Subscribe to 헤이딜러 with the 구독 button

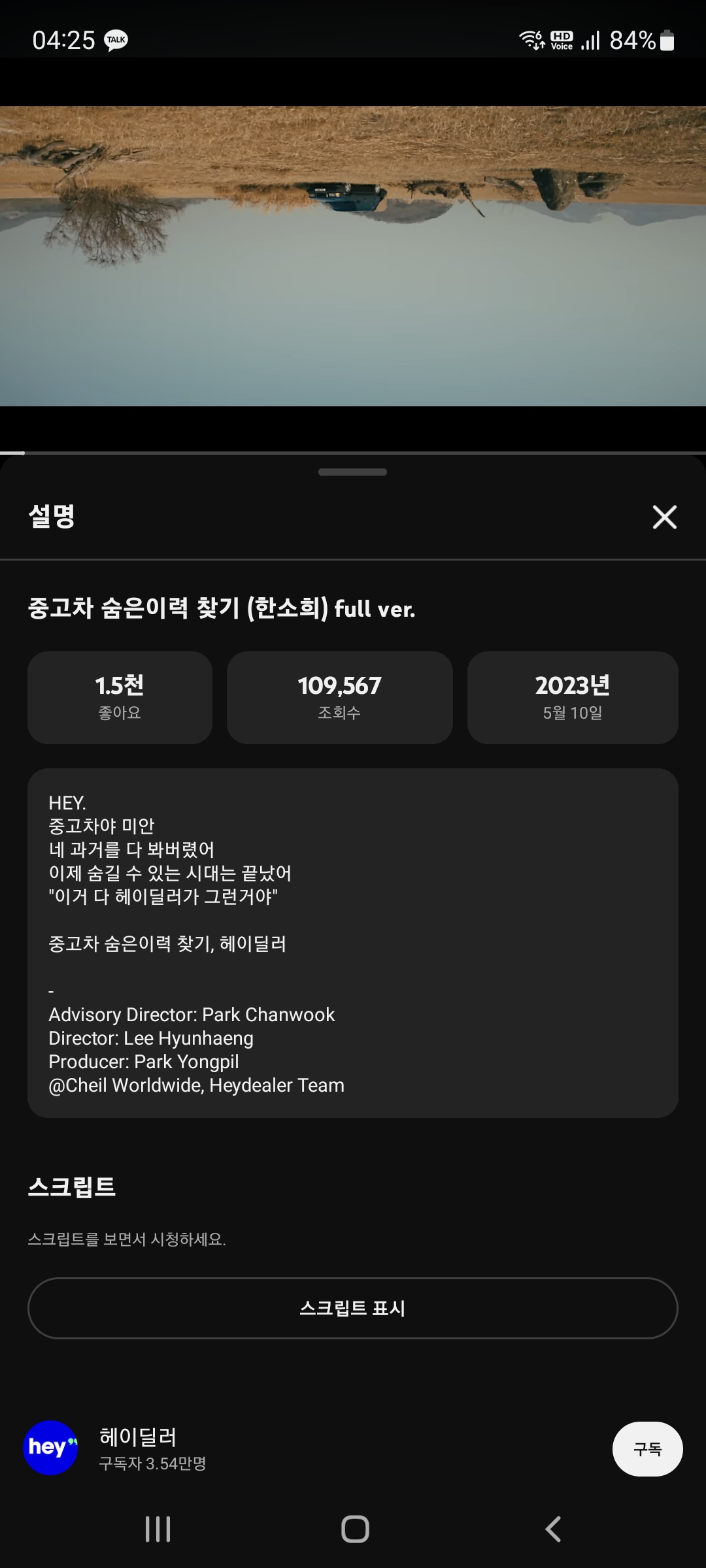647,1448
